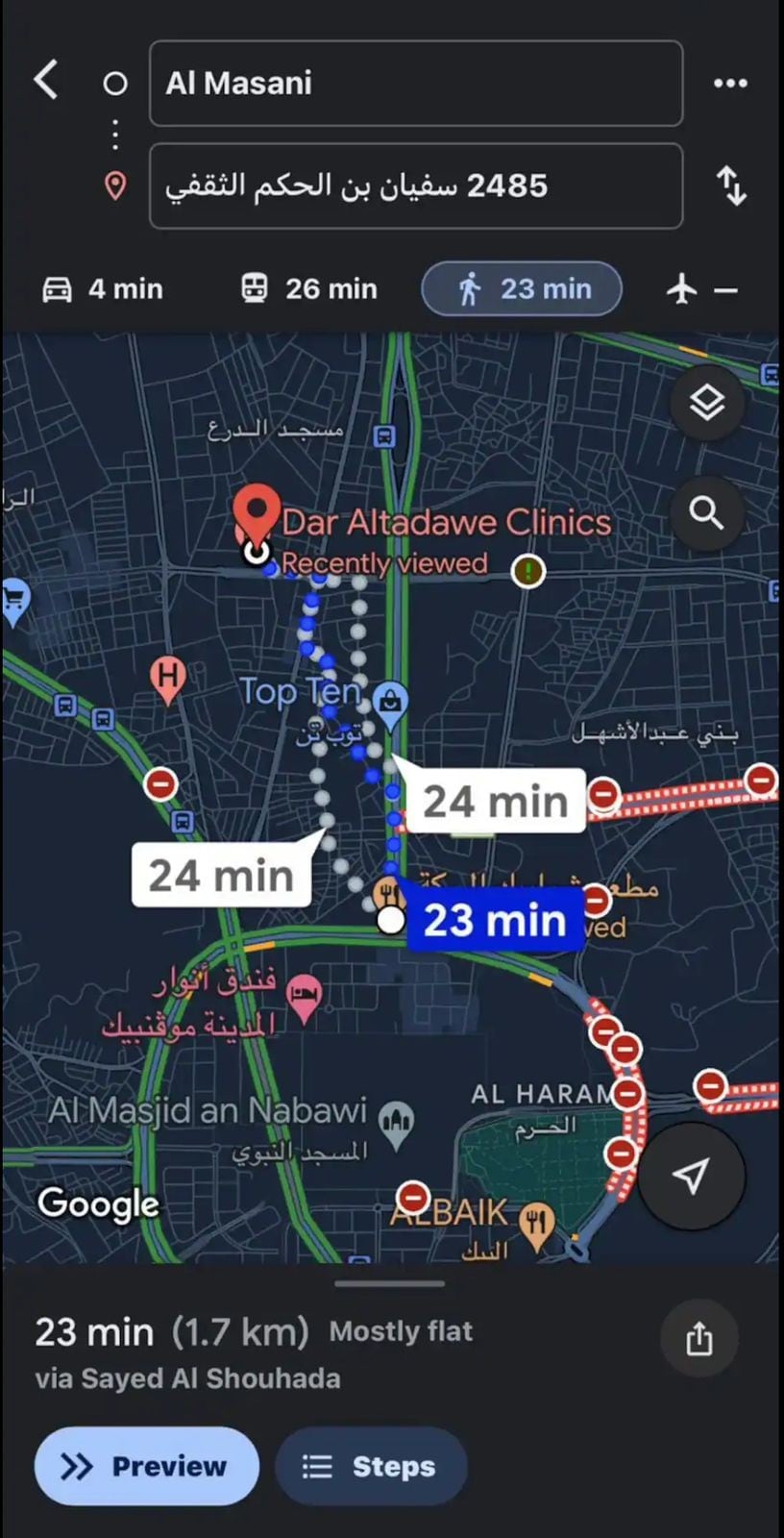Open Top Ten store map pin
The height and width of the screenshot is (1538, 784).
390,699
